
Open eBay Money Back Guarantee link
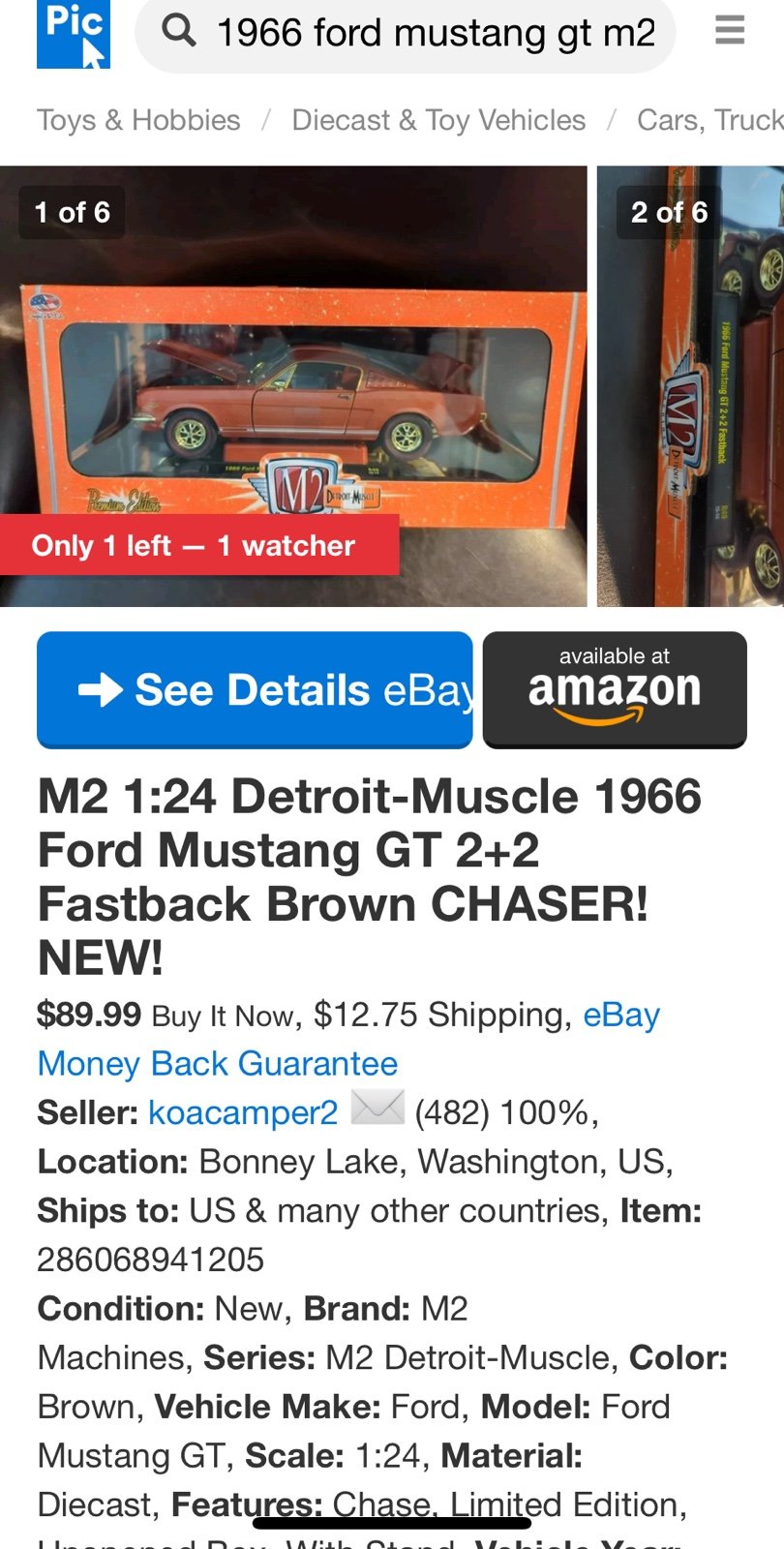click(348, 1039)
